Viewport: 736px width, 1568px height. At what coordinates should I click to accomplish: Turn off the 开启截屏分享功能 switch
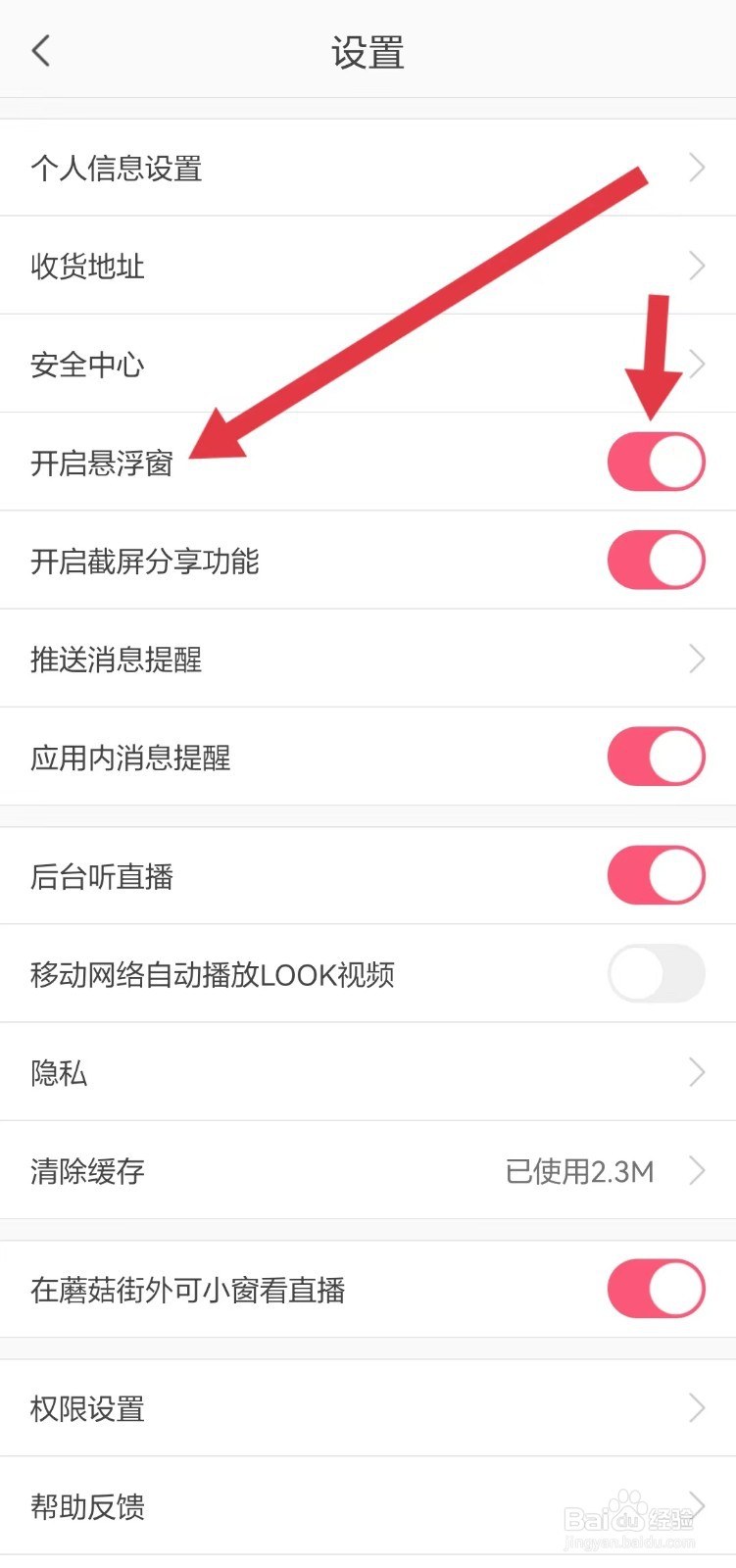[x=655, y=560]
